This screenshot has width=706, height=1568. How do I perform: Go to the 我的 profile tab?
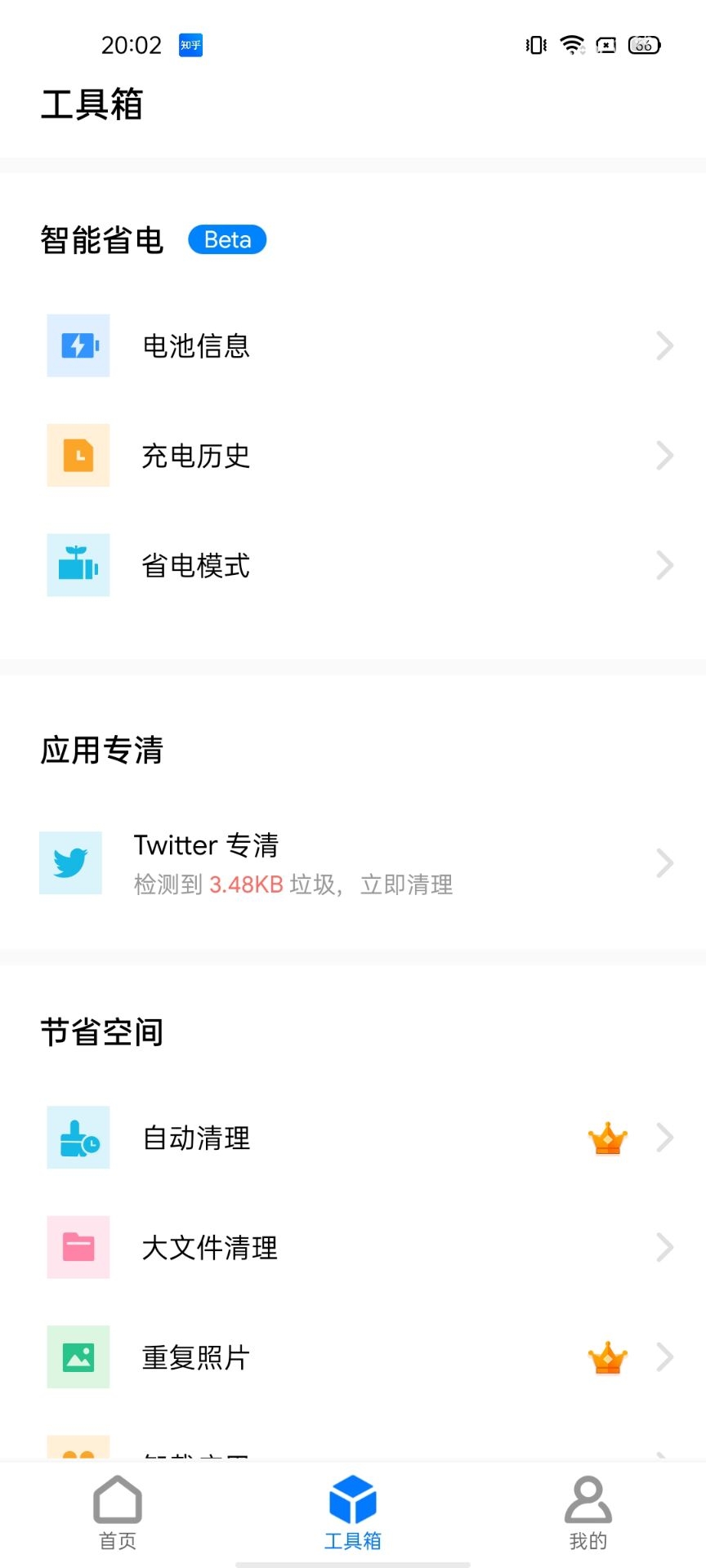click(588, 1512)
